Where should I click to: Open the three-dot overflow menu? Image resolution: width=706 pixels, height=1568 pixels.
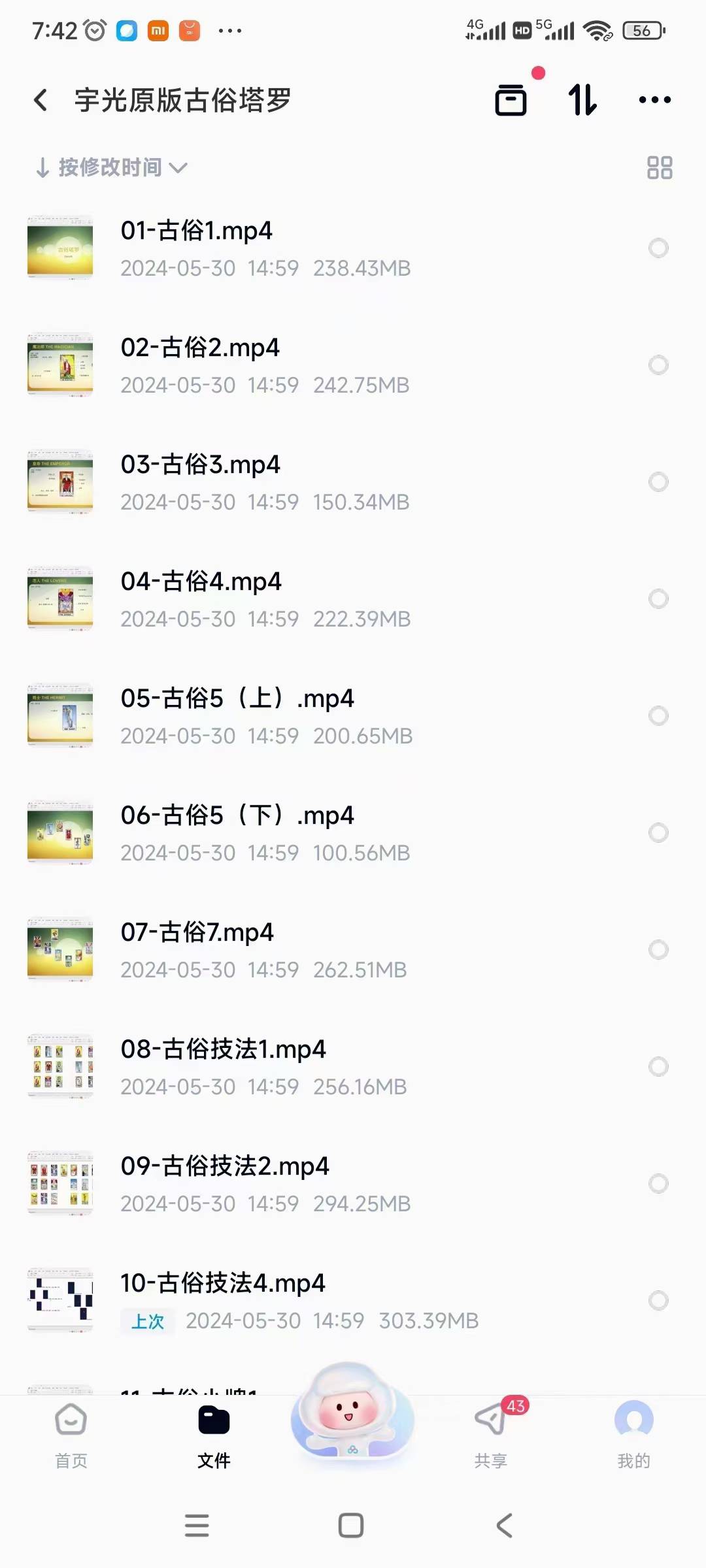(x=654, y=100)
